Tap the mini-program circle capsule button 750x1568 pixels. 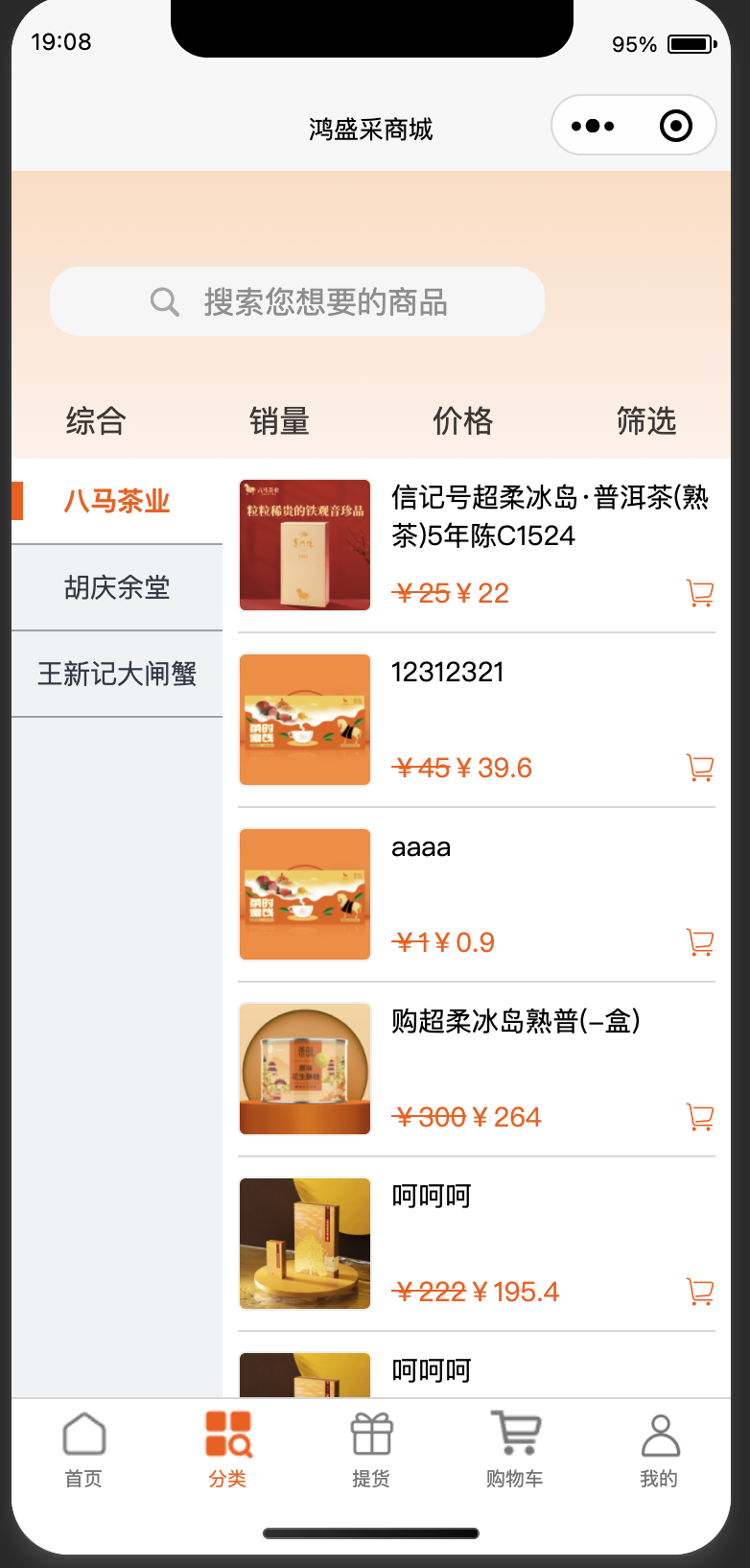point(675,125)
